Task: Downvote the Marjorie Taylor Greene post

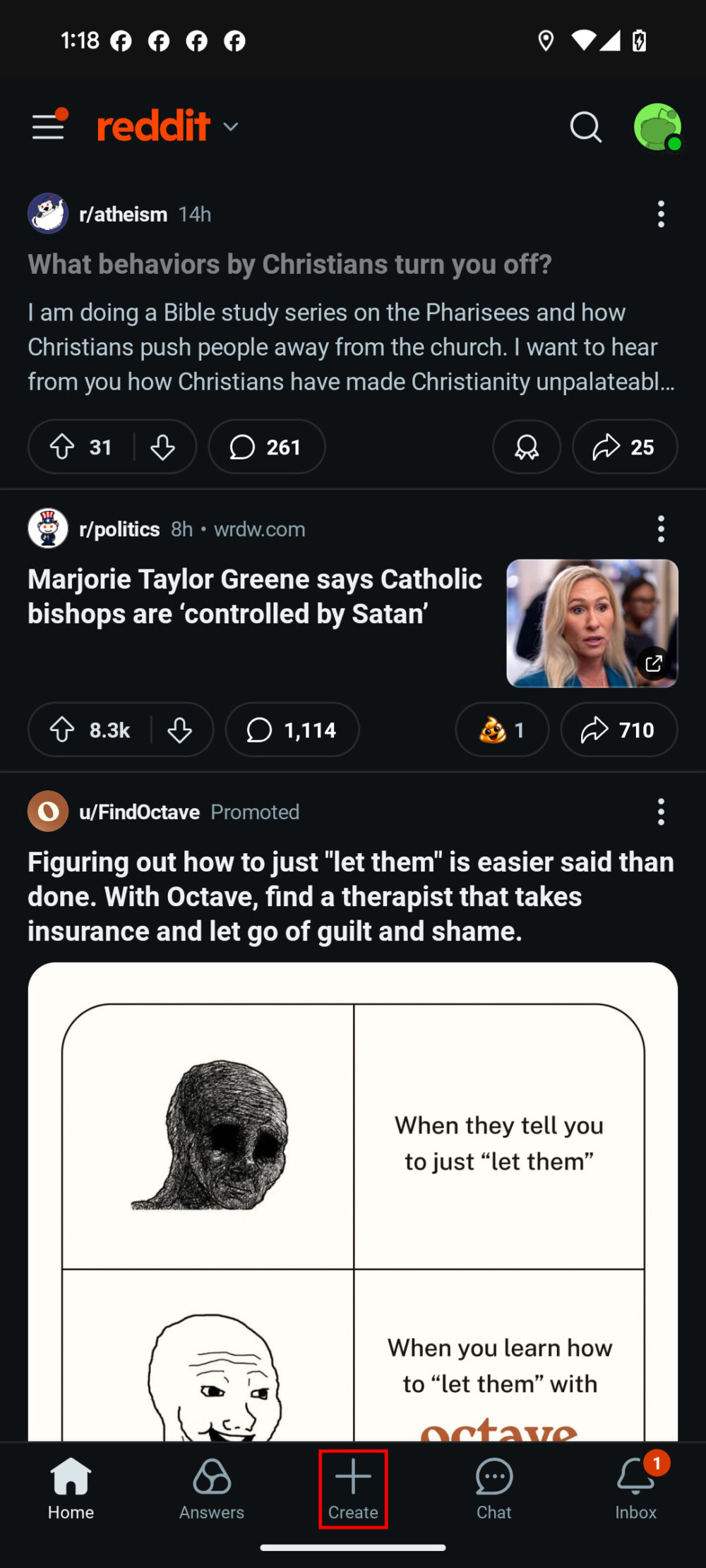Action: [x=180, y=730]
